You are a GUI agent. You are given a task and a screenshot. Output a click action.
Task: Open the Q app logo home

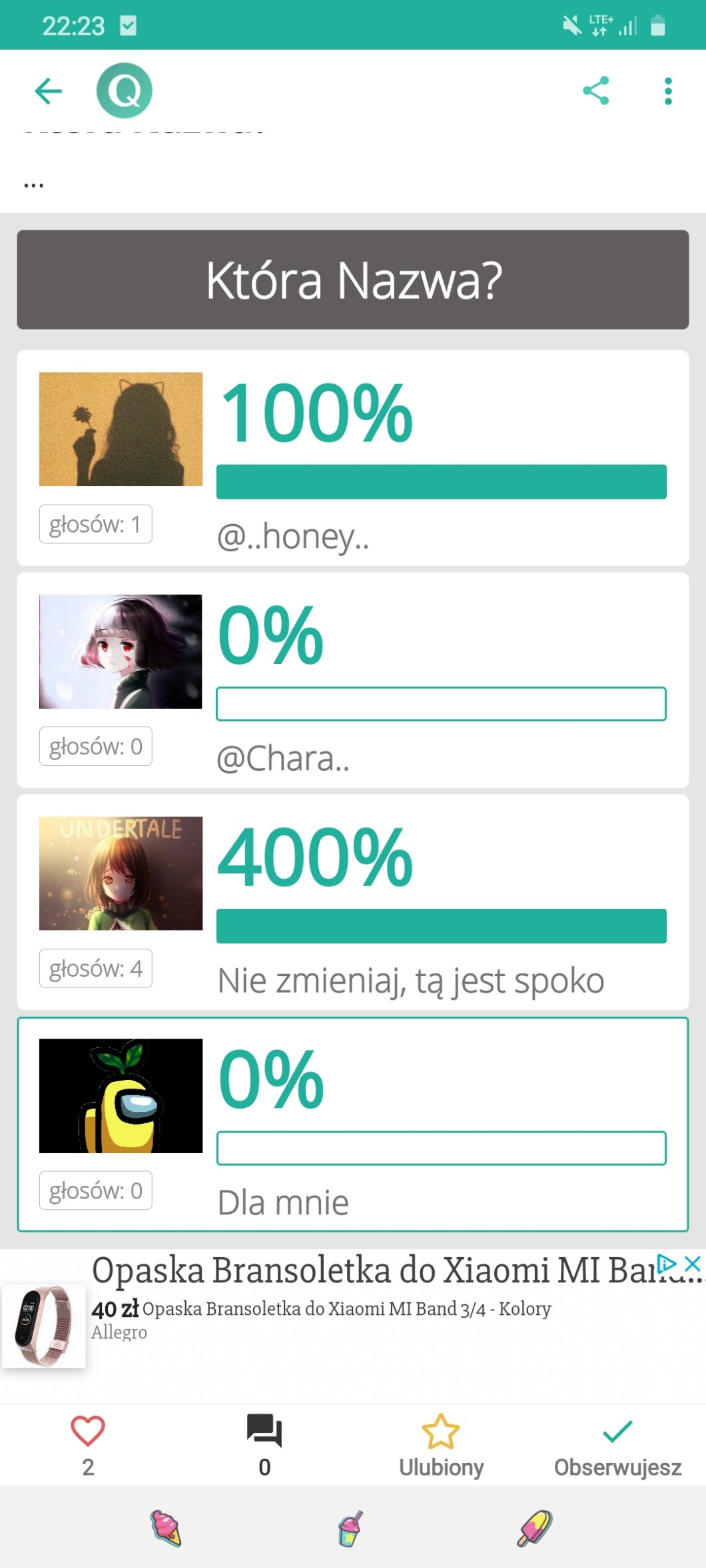(125, 91)
